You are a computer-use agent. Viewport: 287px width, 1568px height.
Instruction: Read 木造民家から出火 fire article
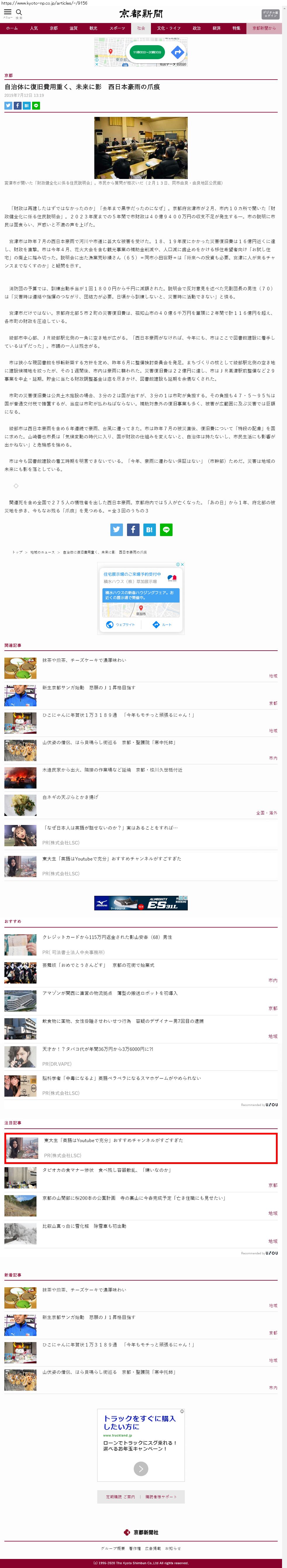[x=112, y=770]
